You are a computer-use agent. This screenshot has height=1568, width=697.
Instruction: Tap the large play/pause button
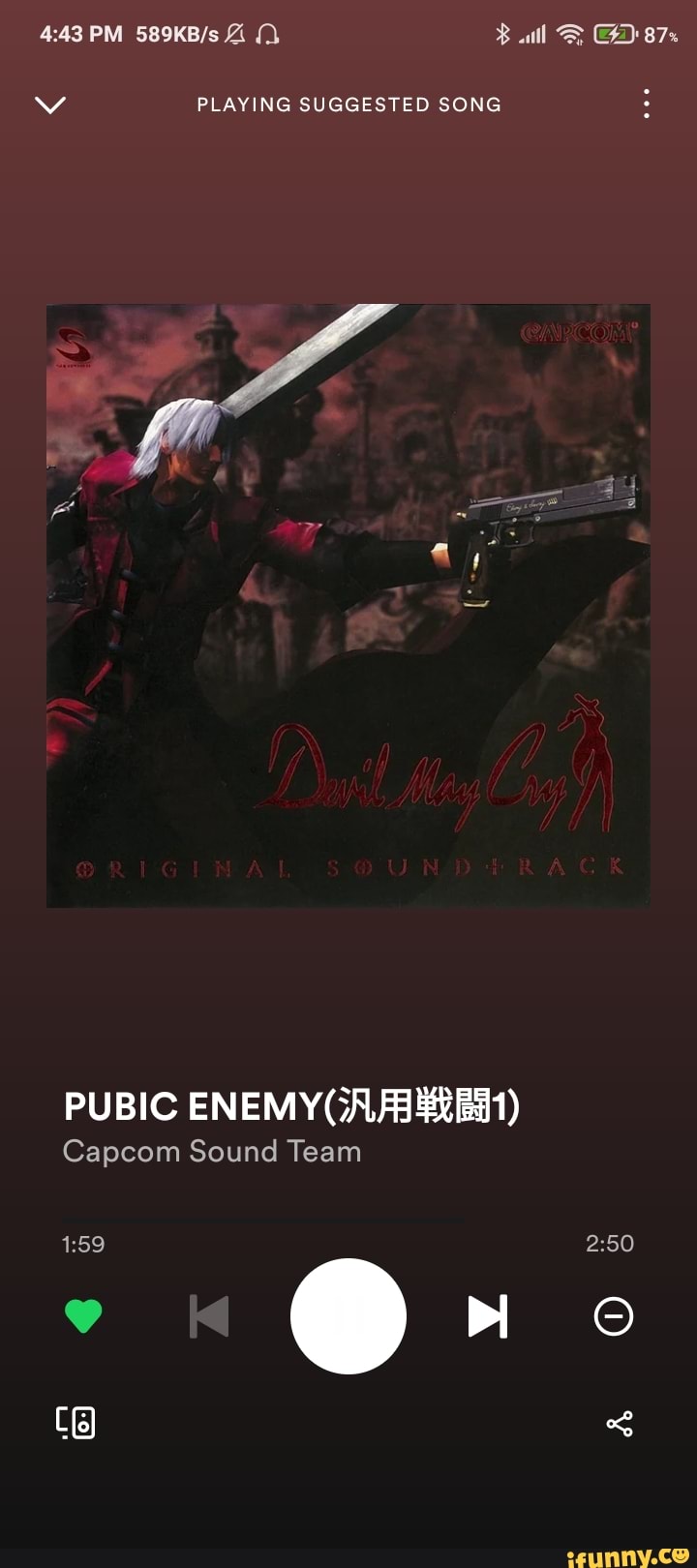click(x=348, y=1316)
